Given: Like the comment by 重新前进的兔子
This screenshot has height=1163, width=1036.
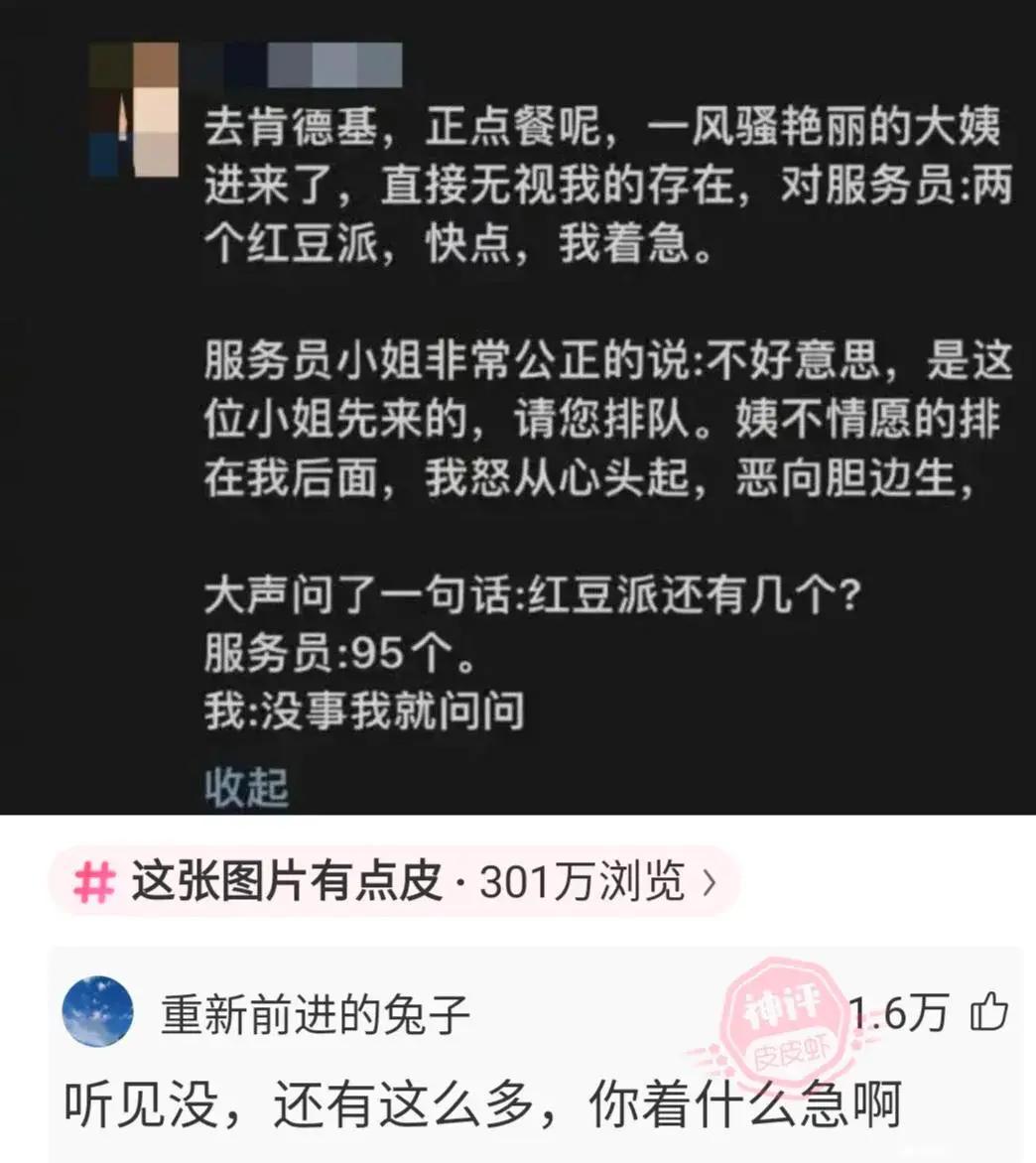Looking at the screenshot, I should pyautogui.click(x=987, y=1013).
